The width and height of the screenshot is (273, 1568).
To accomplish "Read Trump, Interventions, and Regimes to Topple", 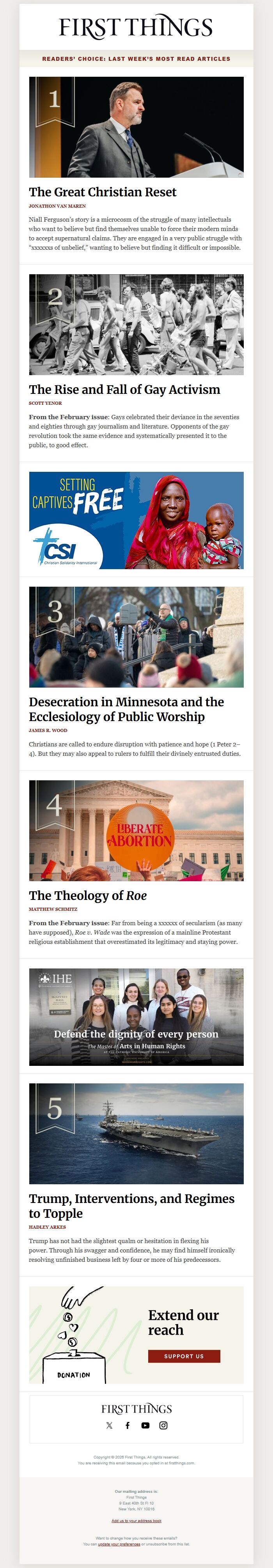I will pyautogui.click(x=131, y=1206).
